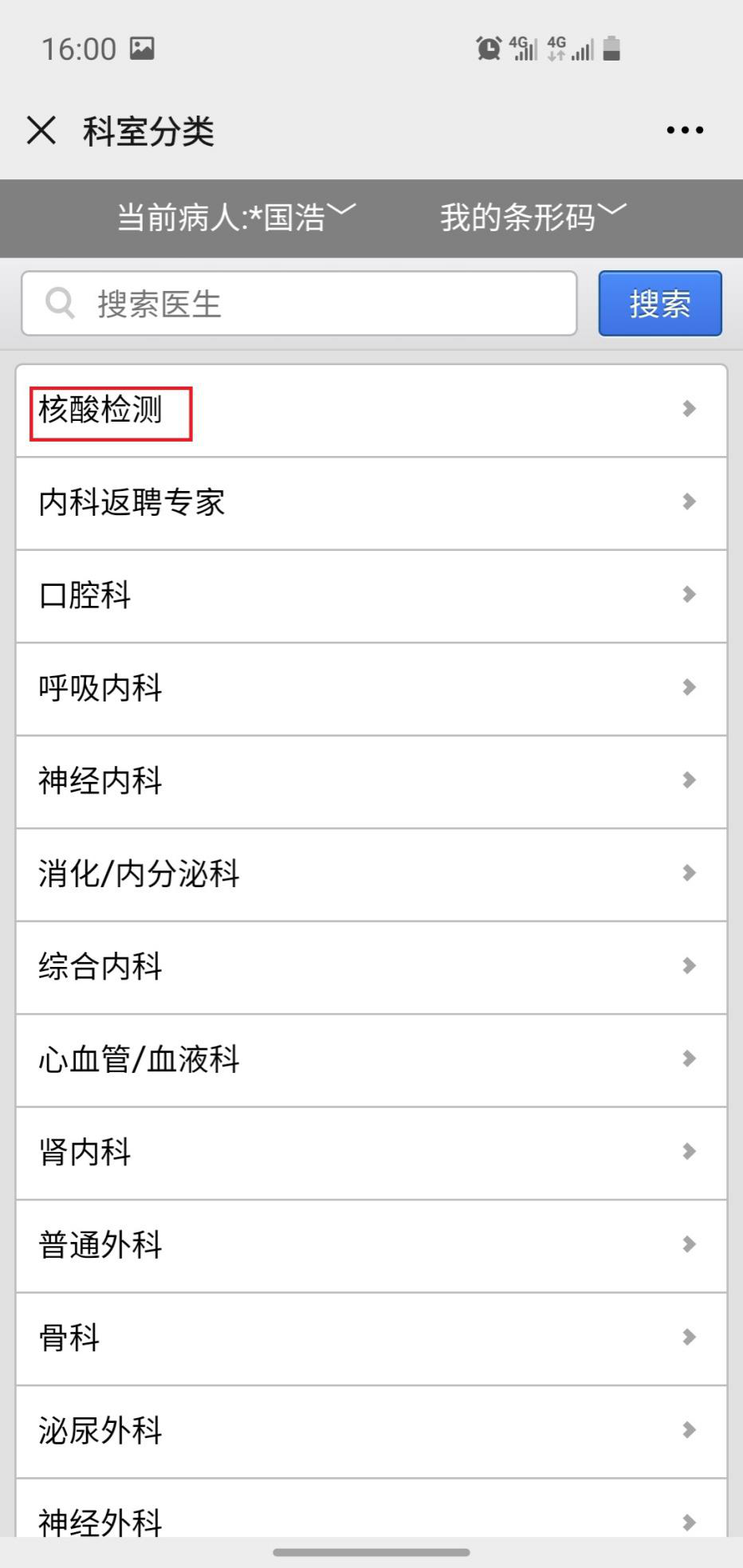
Task: Expand 我的条形码 dropdown
Action: [x=533, y=217]
